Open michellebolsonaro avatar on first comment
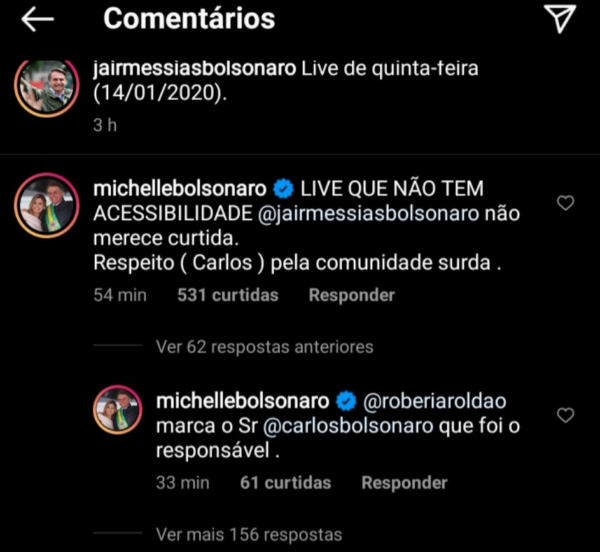The width and height of the screenshot is (600, 552). [x=45, y=206]
